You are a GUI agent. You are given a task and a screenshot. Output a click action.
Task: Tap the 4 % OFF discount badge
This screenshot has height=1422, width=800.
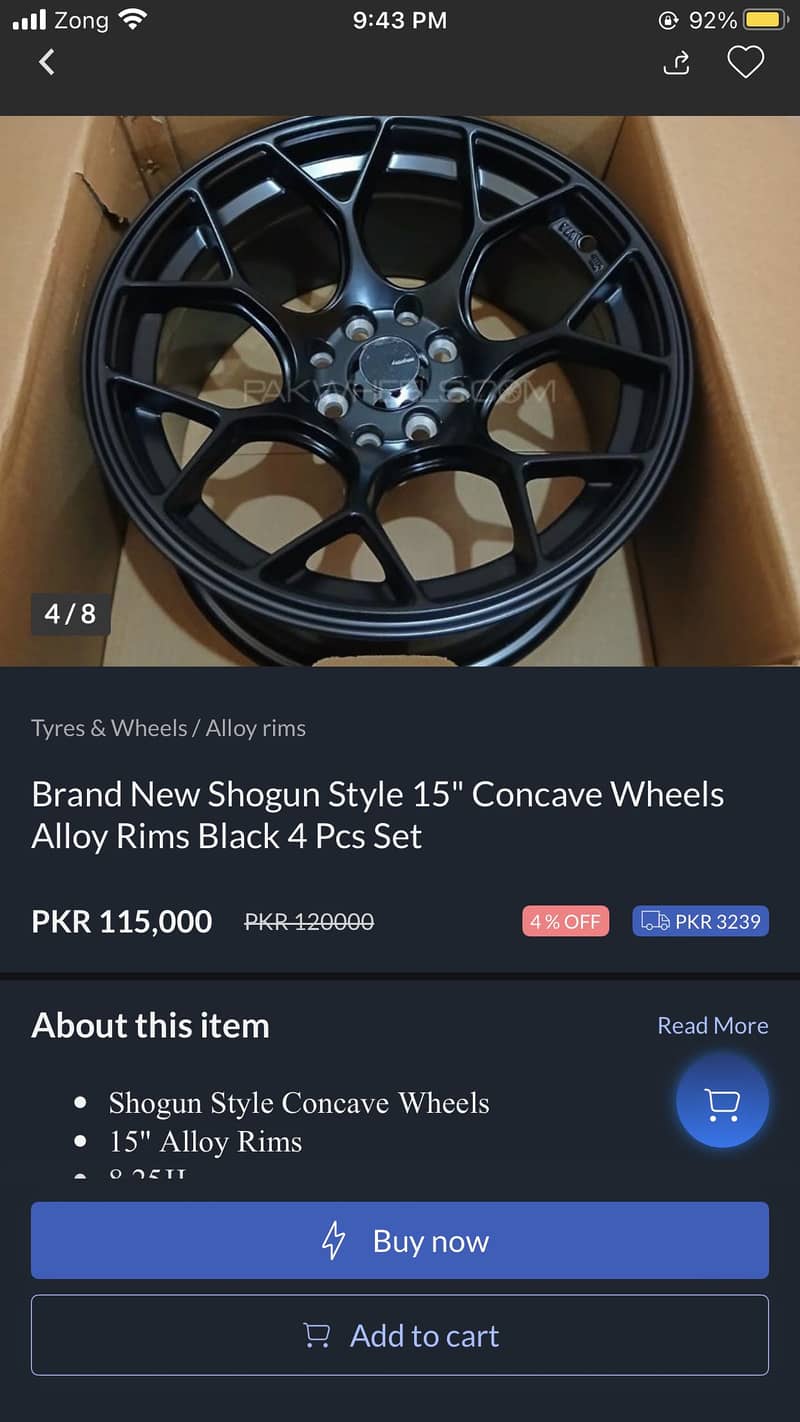(566, 920)
